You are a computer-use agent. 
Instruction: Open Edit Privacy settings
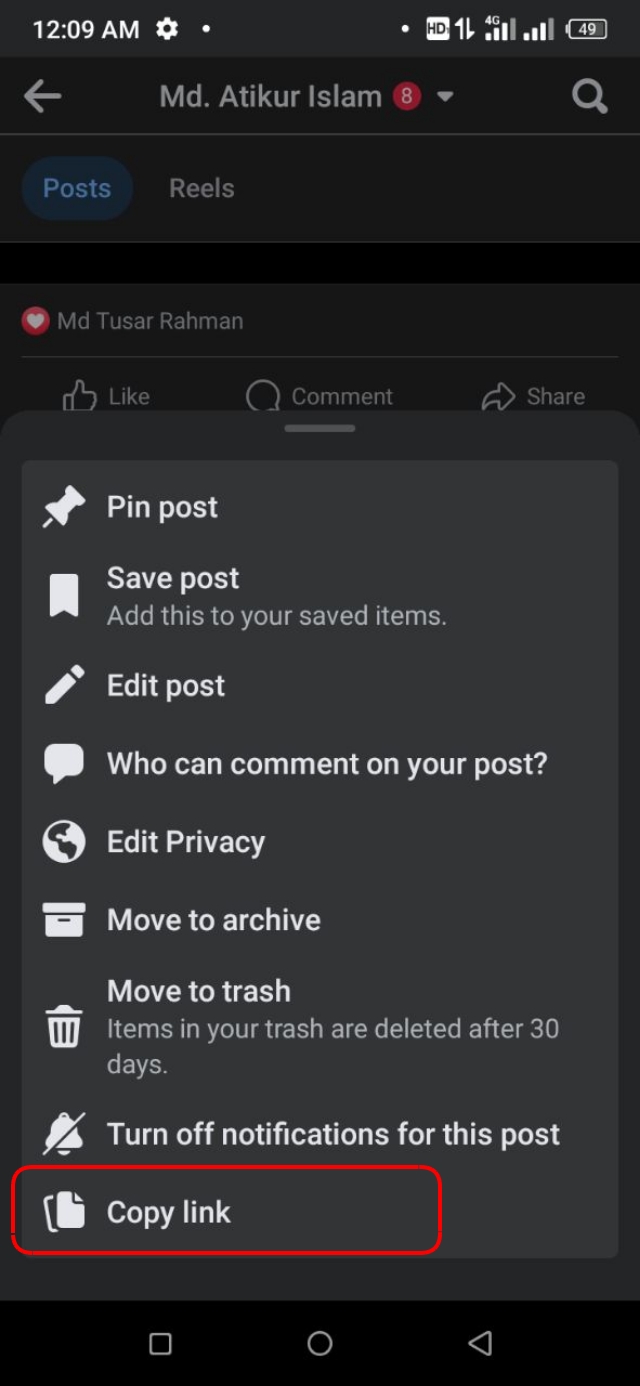point(186,842)
